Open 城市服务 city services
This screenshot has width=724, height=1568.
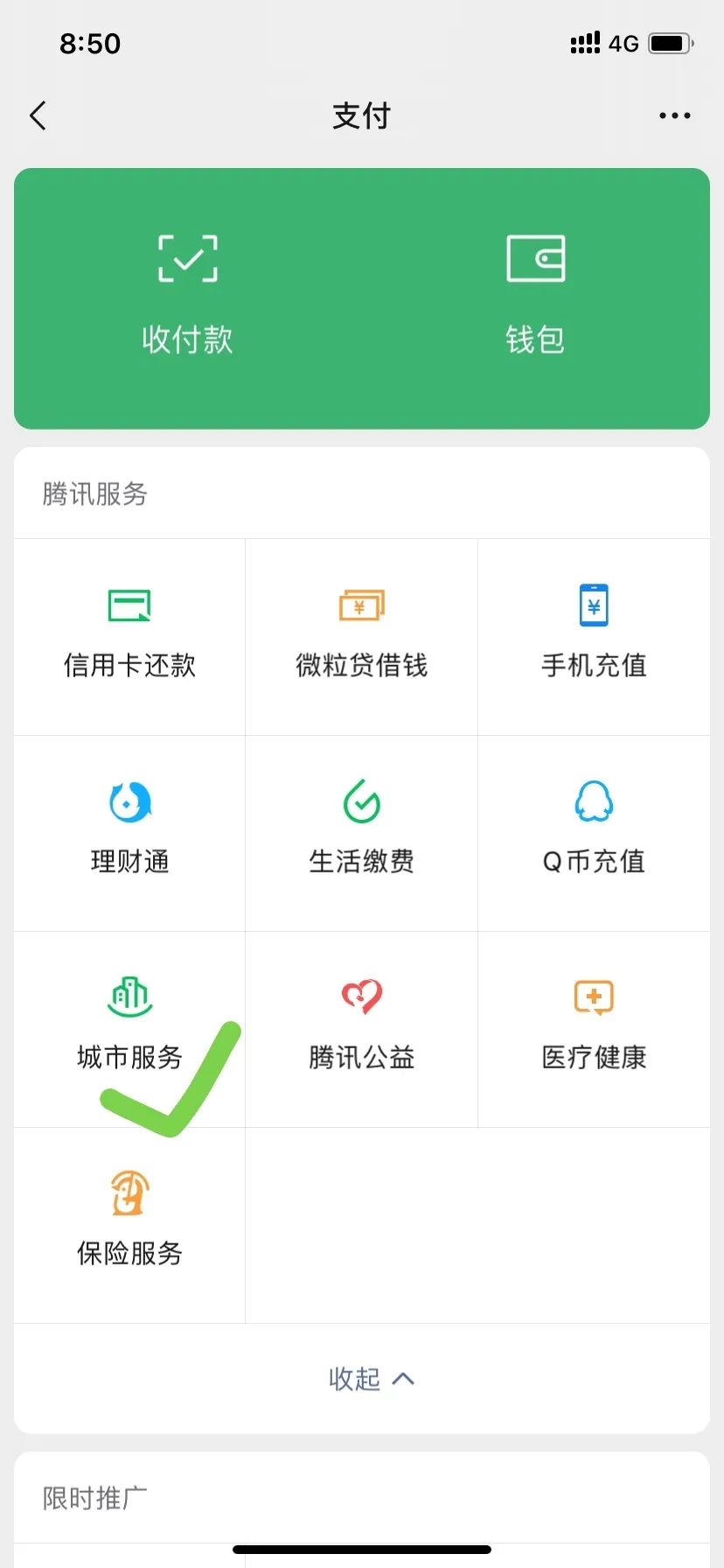point(129,1029)
